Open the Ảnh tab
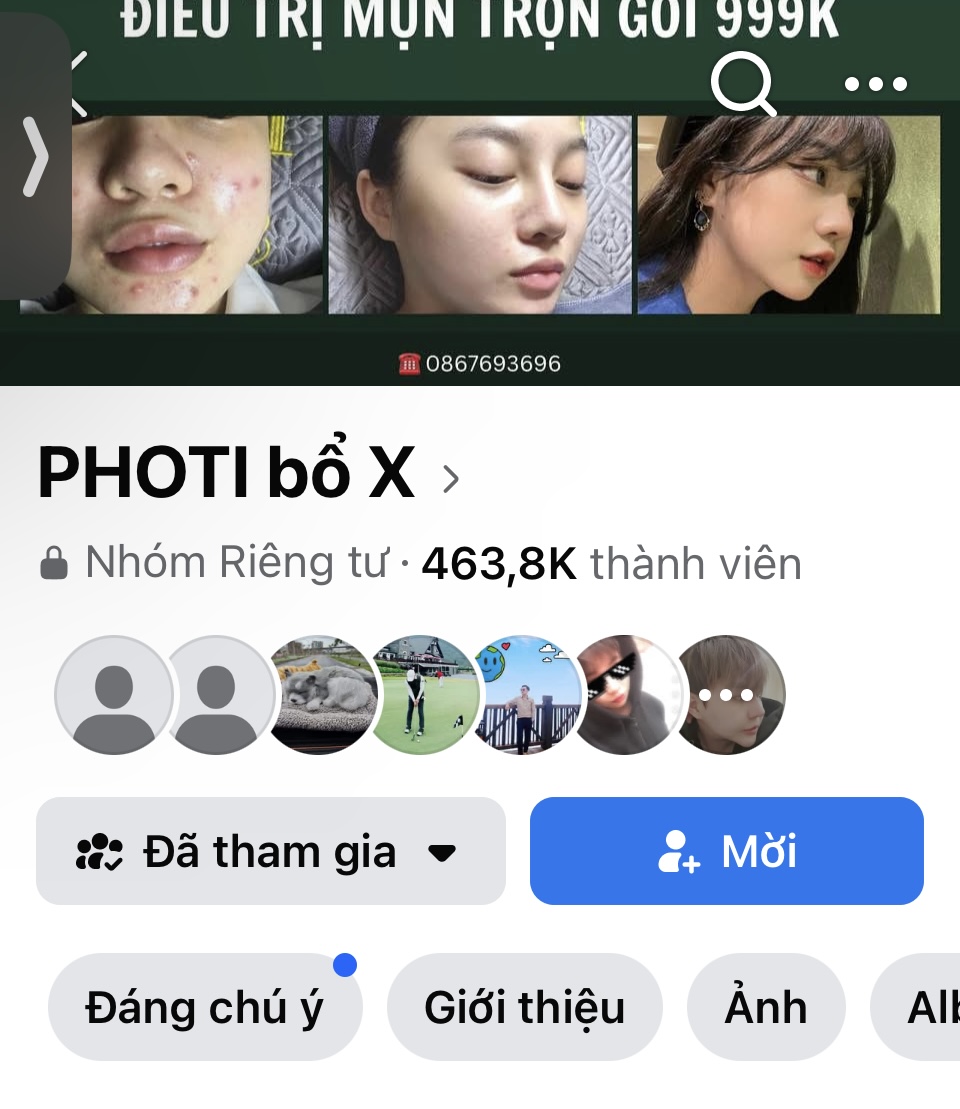The width and height of the screenshot is (960, 1109). coord(766,1007)
